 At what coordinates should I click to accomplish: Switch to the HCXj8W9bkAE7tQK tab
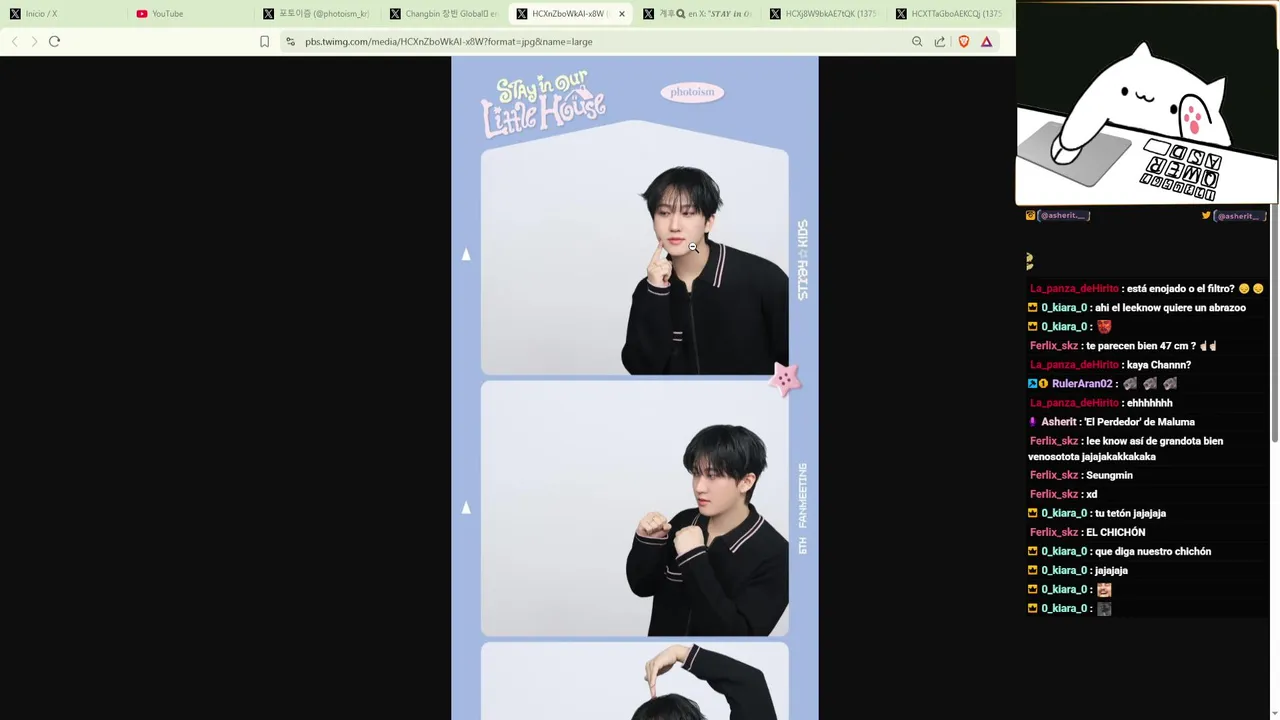[x=828, y=14]
